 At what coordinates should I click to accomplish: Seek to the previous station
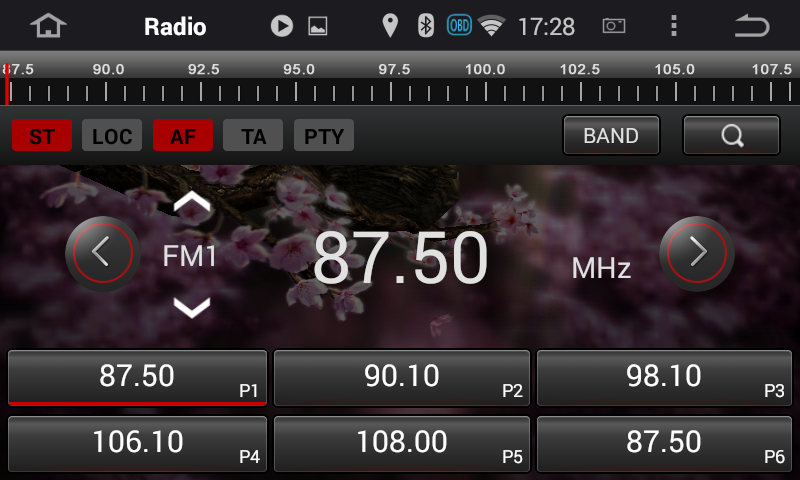pos(100,252)
